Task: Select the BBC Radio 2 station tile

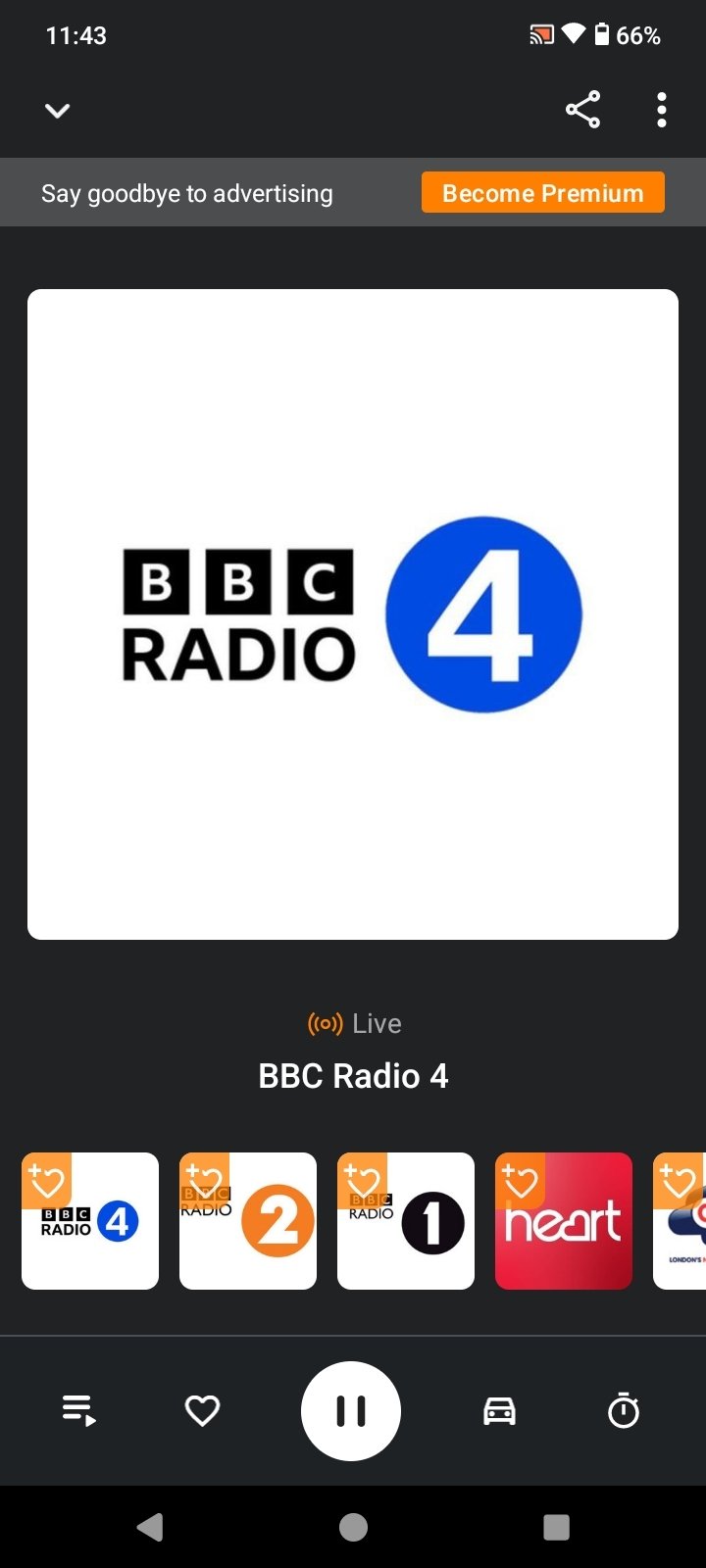Action: click(248, 1221)
